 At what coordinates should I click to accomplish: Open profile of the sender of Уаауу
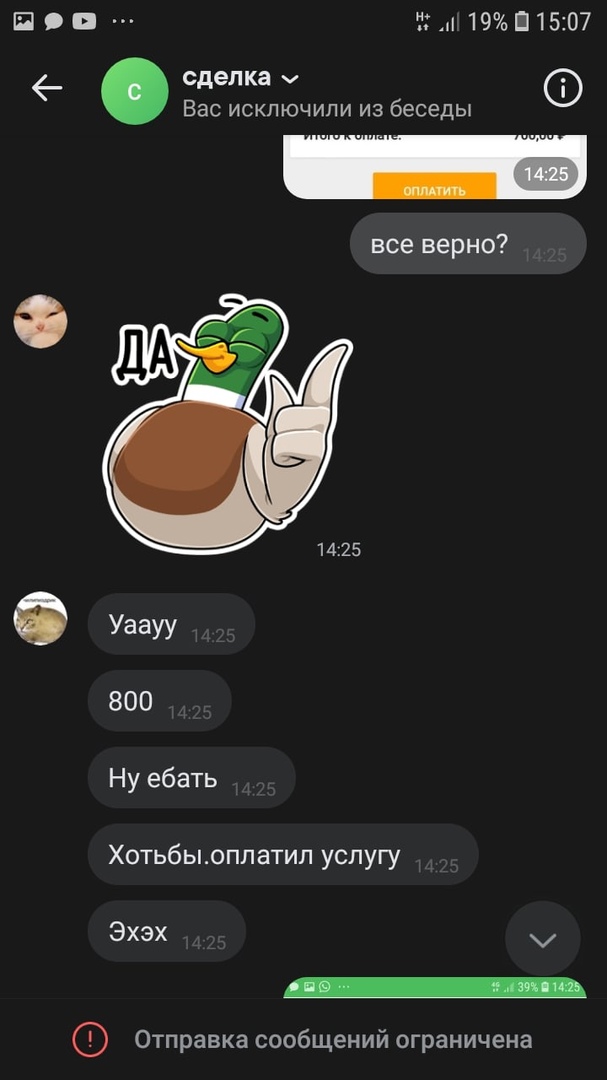[x=40, y=619]
